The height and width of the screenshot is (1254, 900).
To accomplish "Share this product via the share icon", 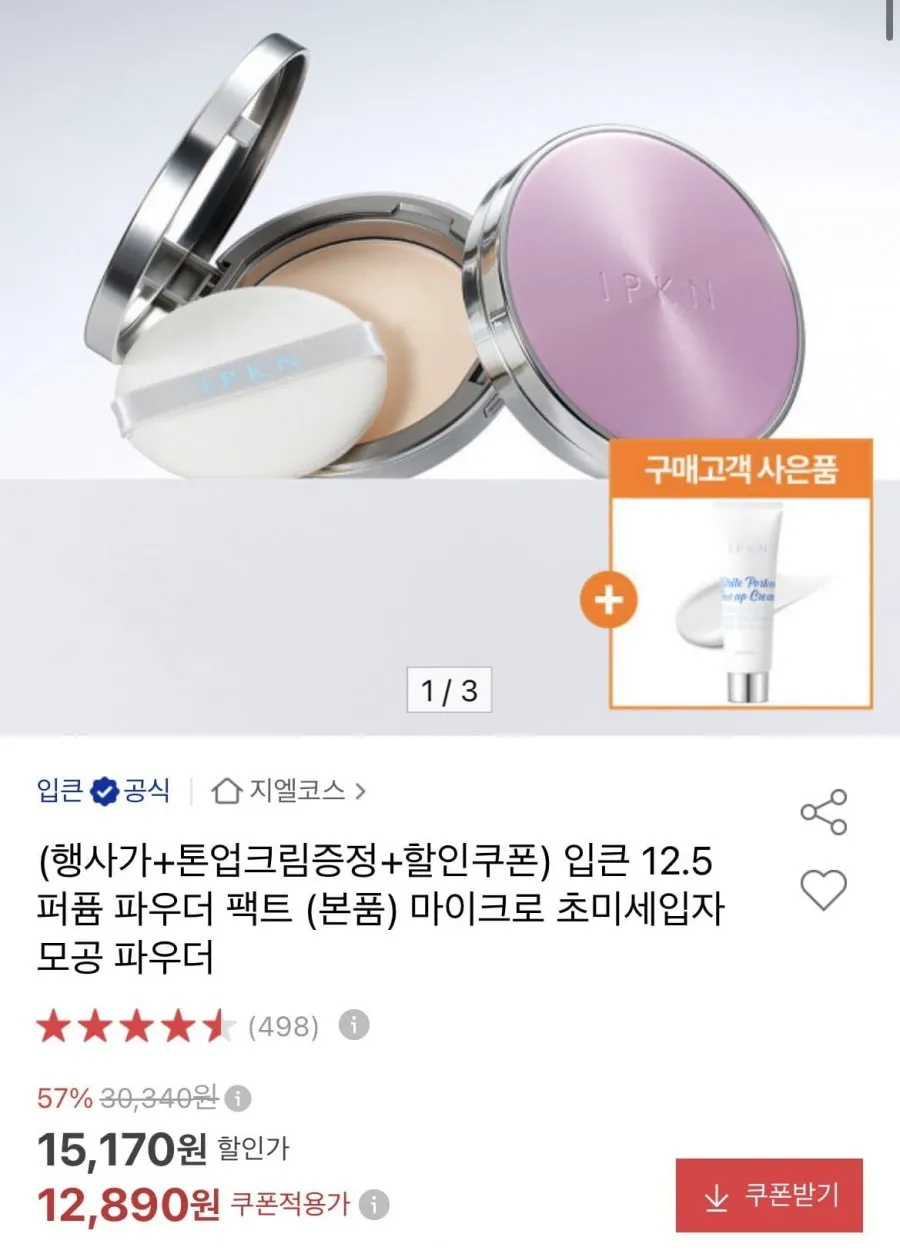I will pyautogui.click(x=824, y=811).
